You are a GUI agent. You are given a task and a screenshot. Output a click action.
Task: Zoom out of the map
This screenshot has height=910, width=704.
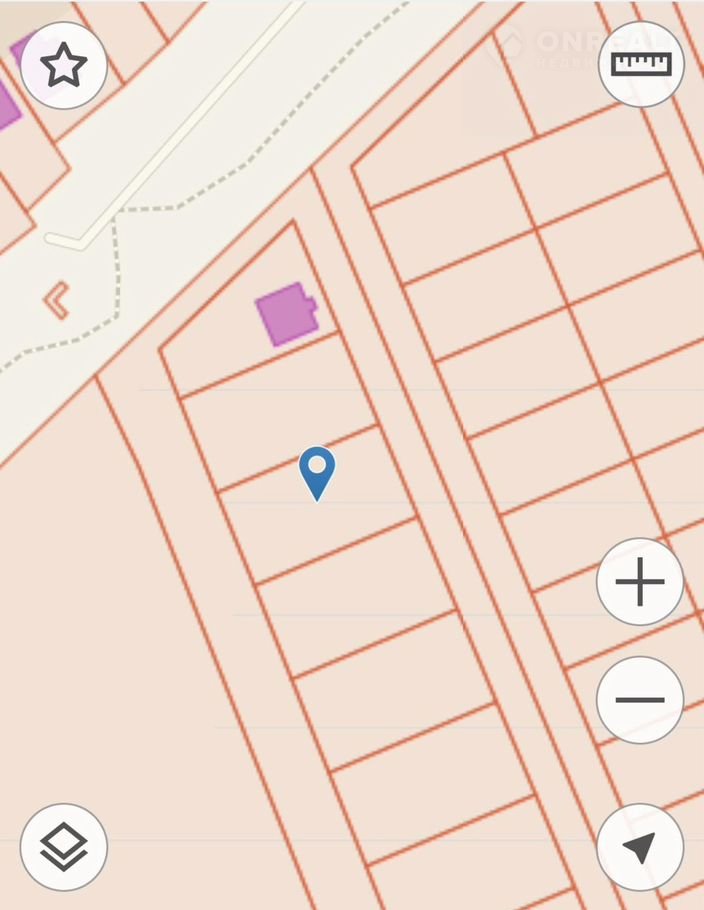pos(640,700)
